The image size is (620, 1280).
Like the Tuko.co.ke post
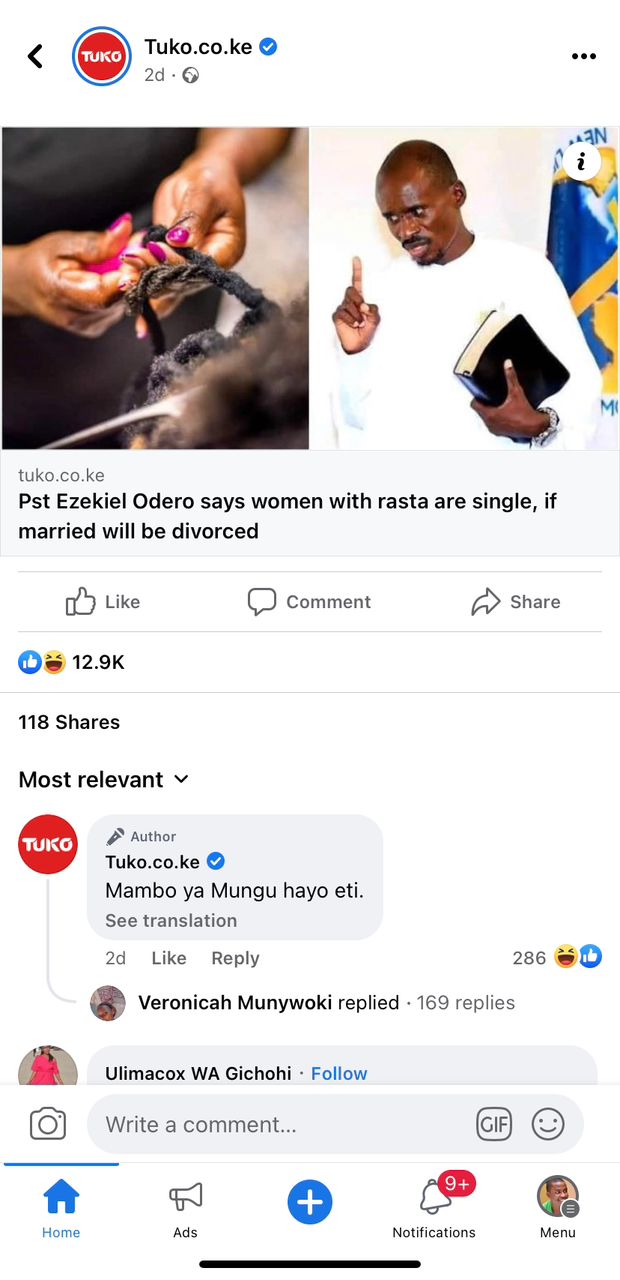tap(103, 602)
